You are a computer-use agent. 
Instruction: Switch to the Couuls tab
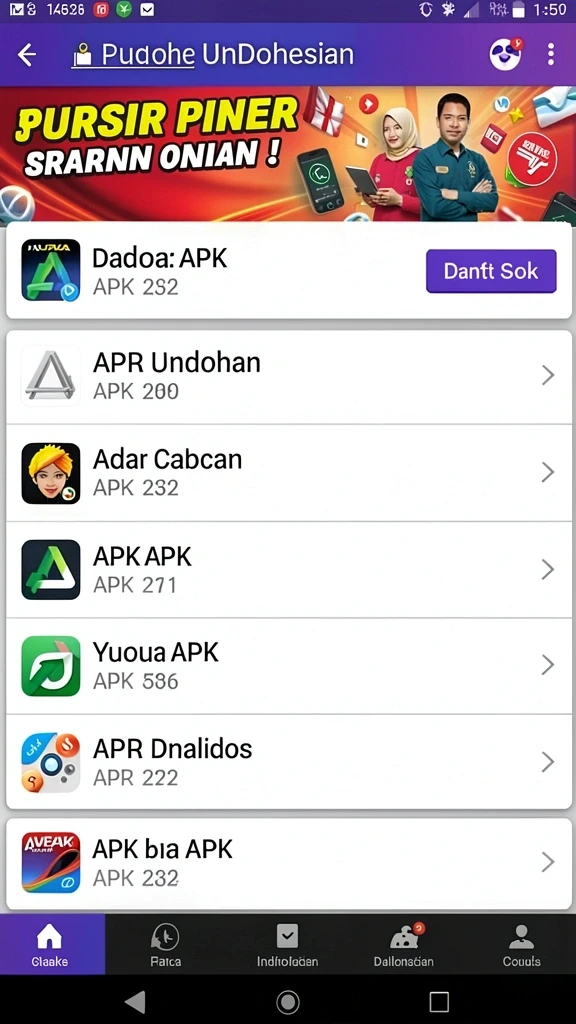point(521,944)
